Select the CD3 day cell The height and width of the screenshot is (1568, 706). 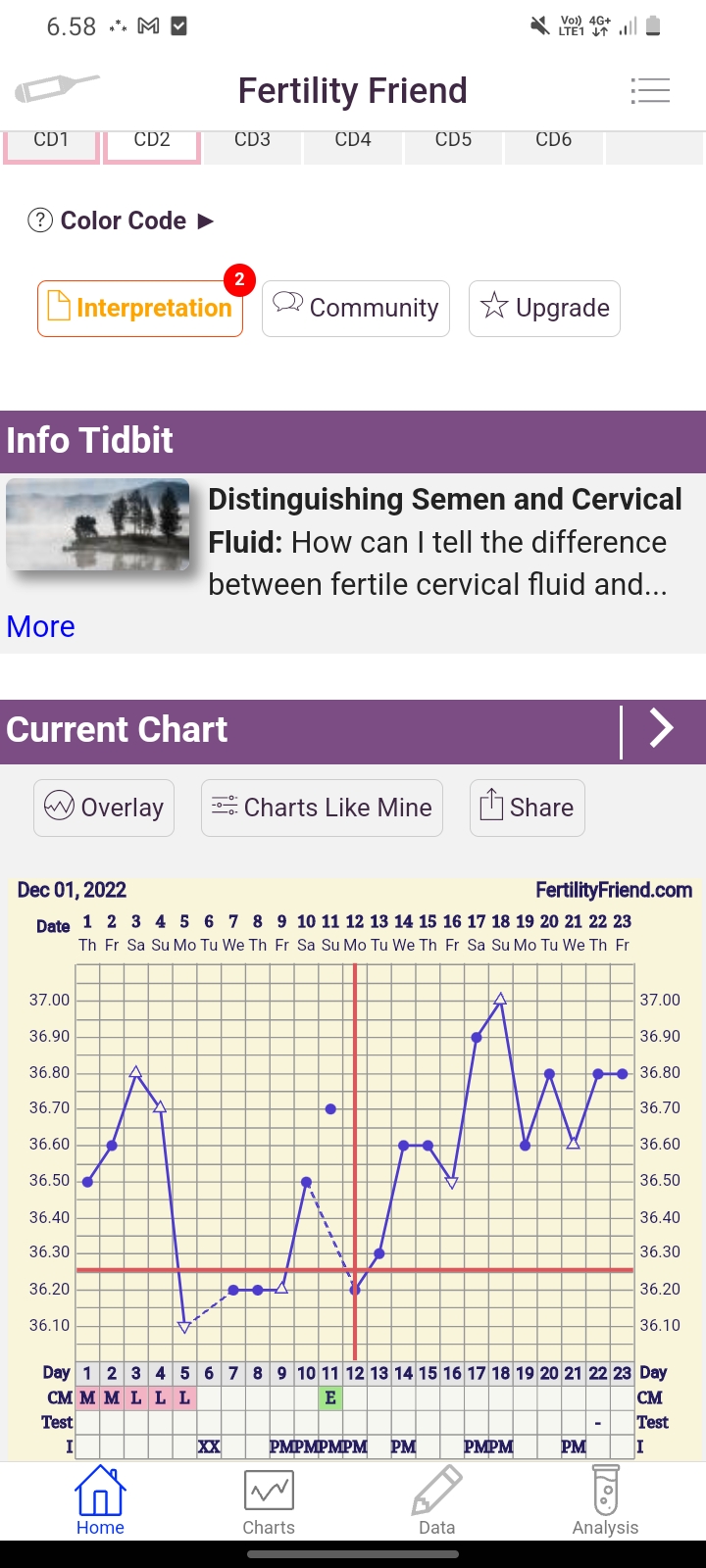(252, 142)
